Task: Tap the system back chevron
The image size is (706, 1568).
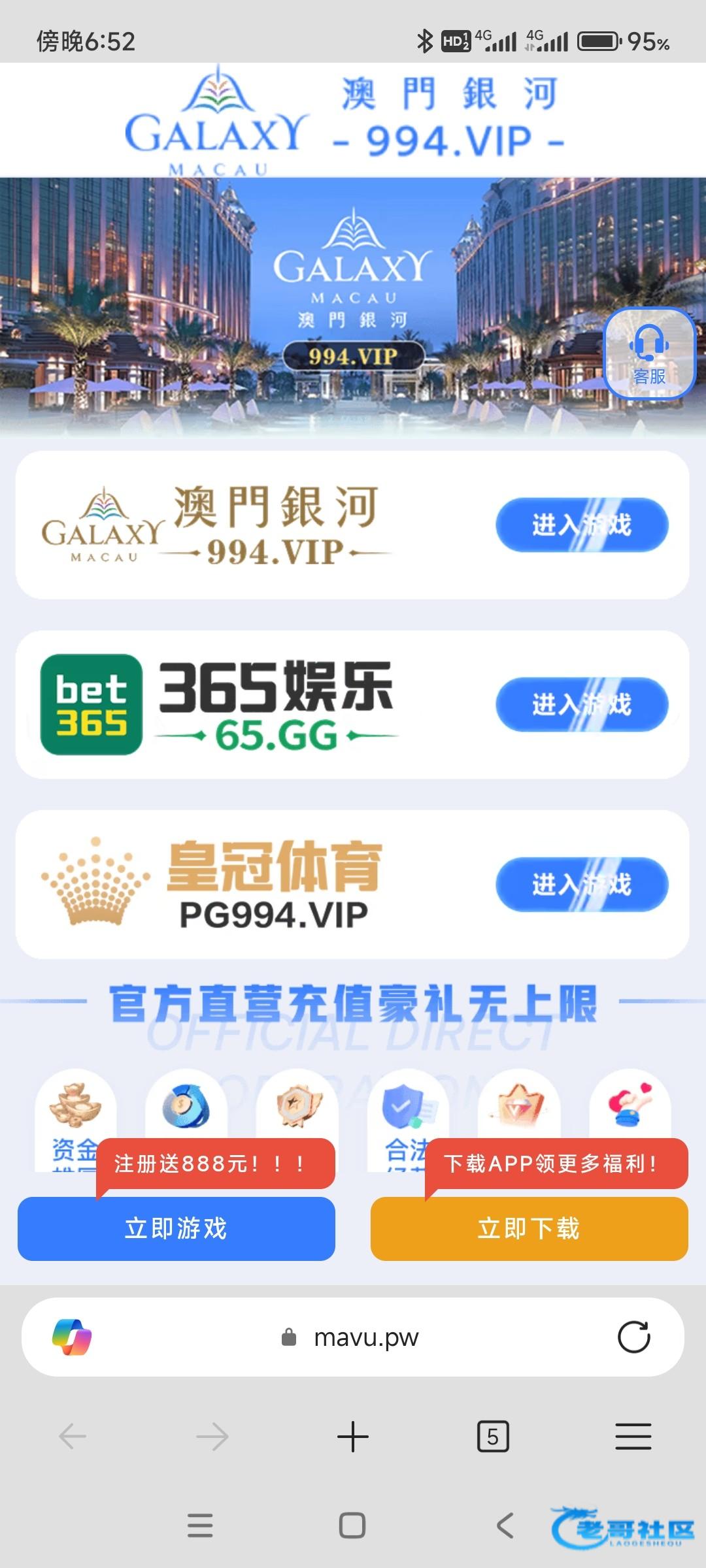Action: 505,1526
